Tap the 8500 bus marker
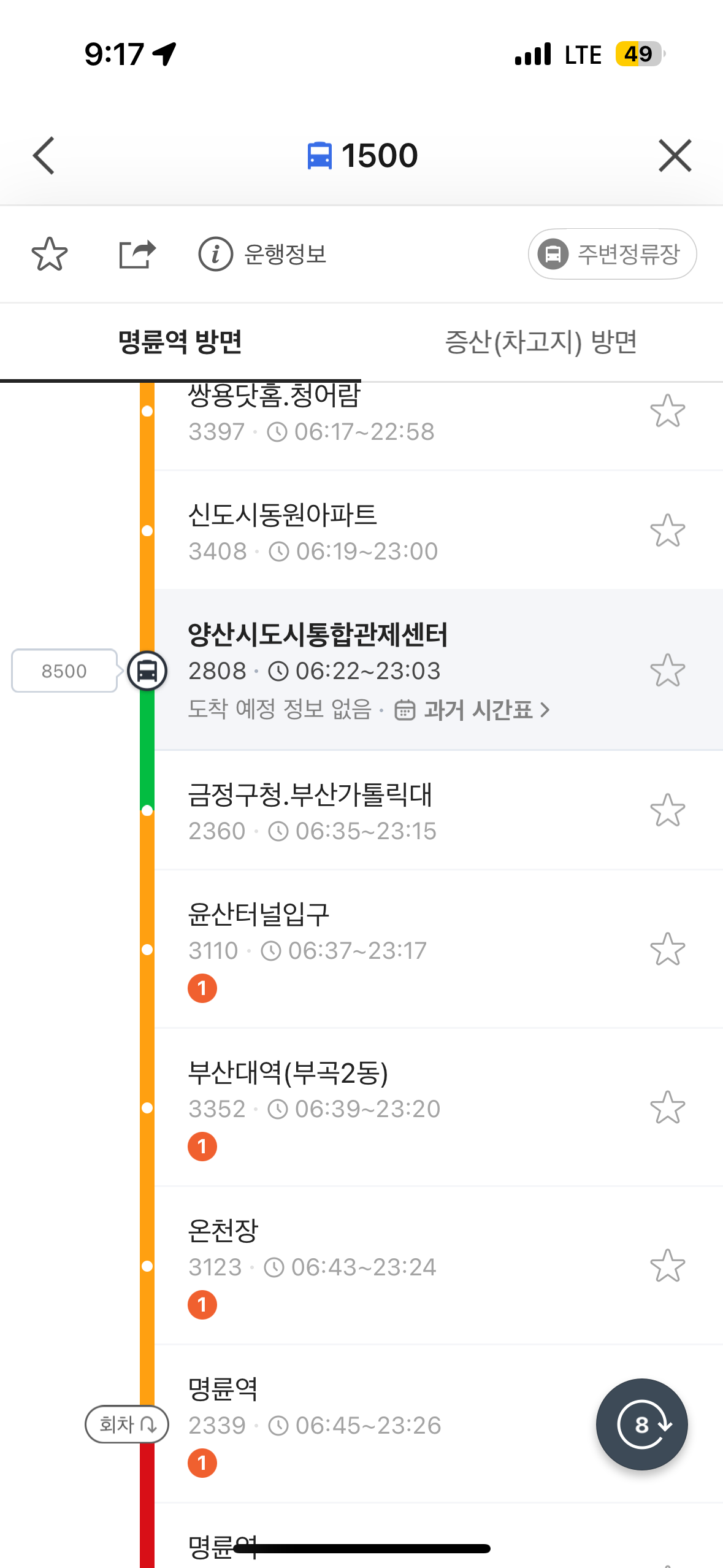 coord(64,671)
